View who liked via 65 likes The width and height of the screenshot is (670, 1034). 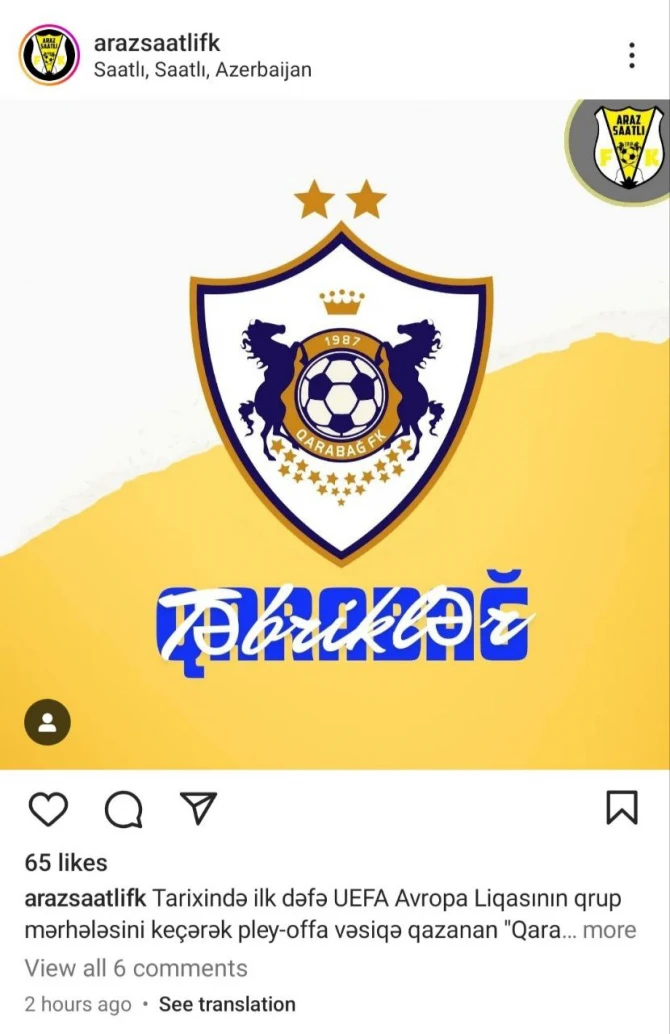click(x=66, y=862)
